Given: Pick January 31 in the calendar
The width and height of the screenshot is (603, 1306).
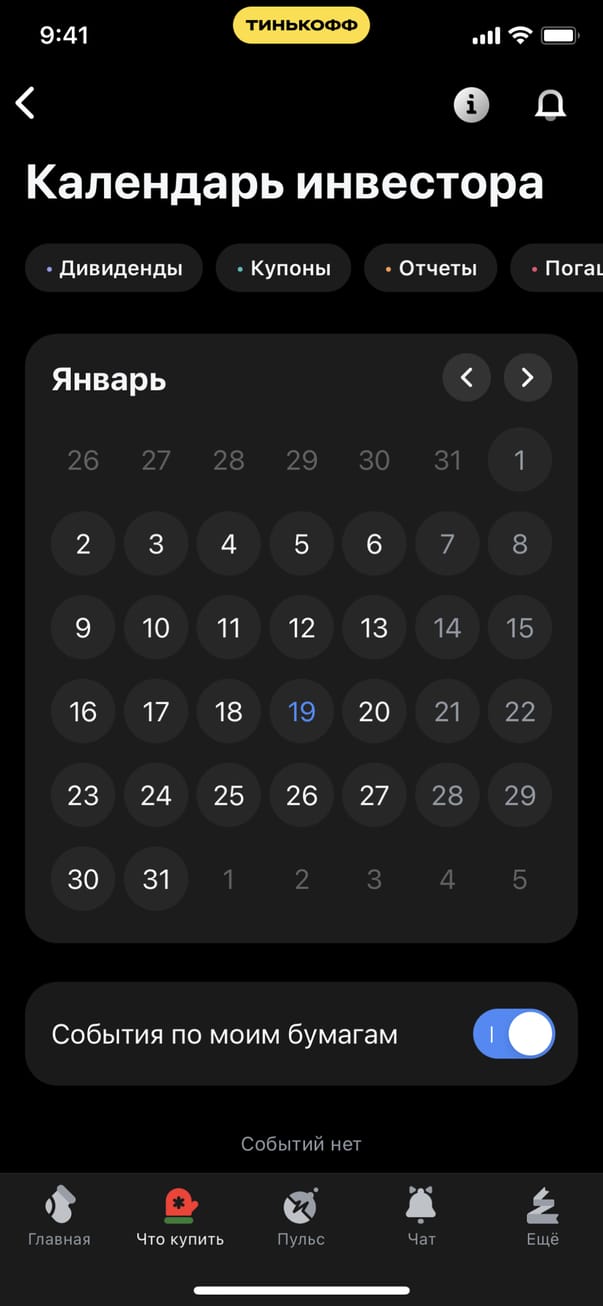Looking at the screenshot, I should pyautogui.click(x=156, y=879).
